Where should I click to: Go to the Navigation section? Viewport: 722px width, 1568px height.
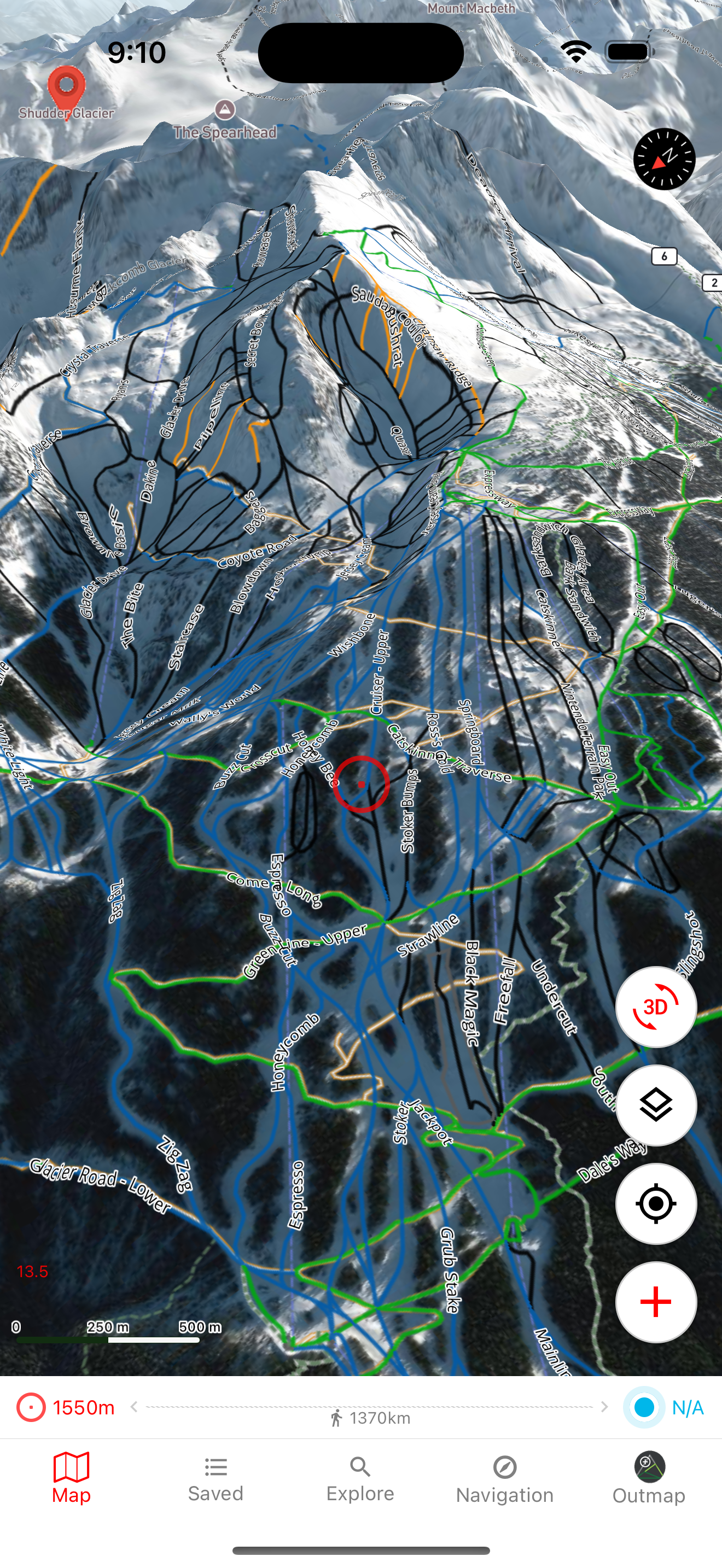[504, 1479]
